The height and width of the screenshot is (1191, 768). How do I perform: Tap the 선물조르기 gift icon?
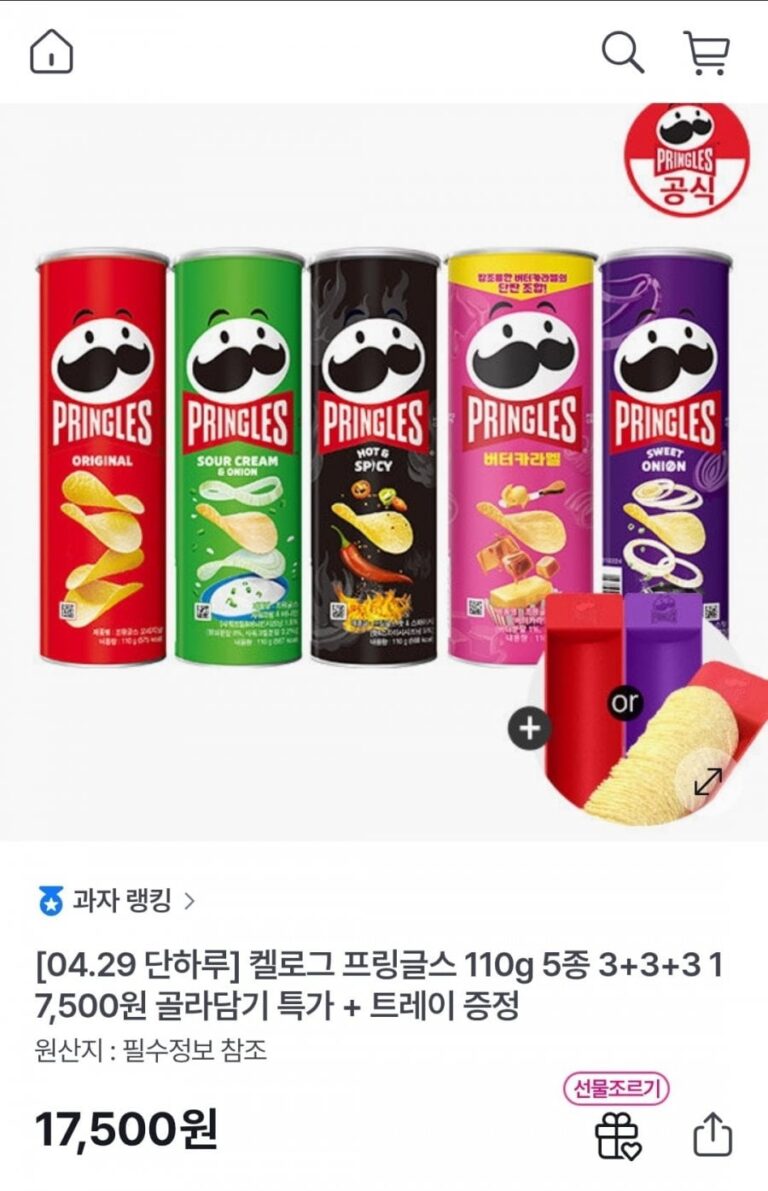616,1135
